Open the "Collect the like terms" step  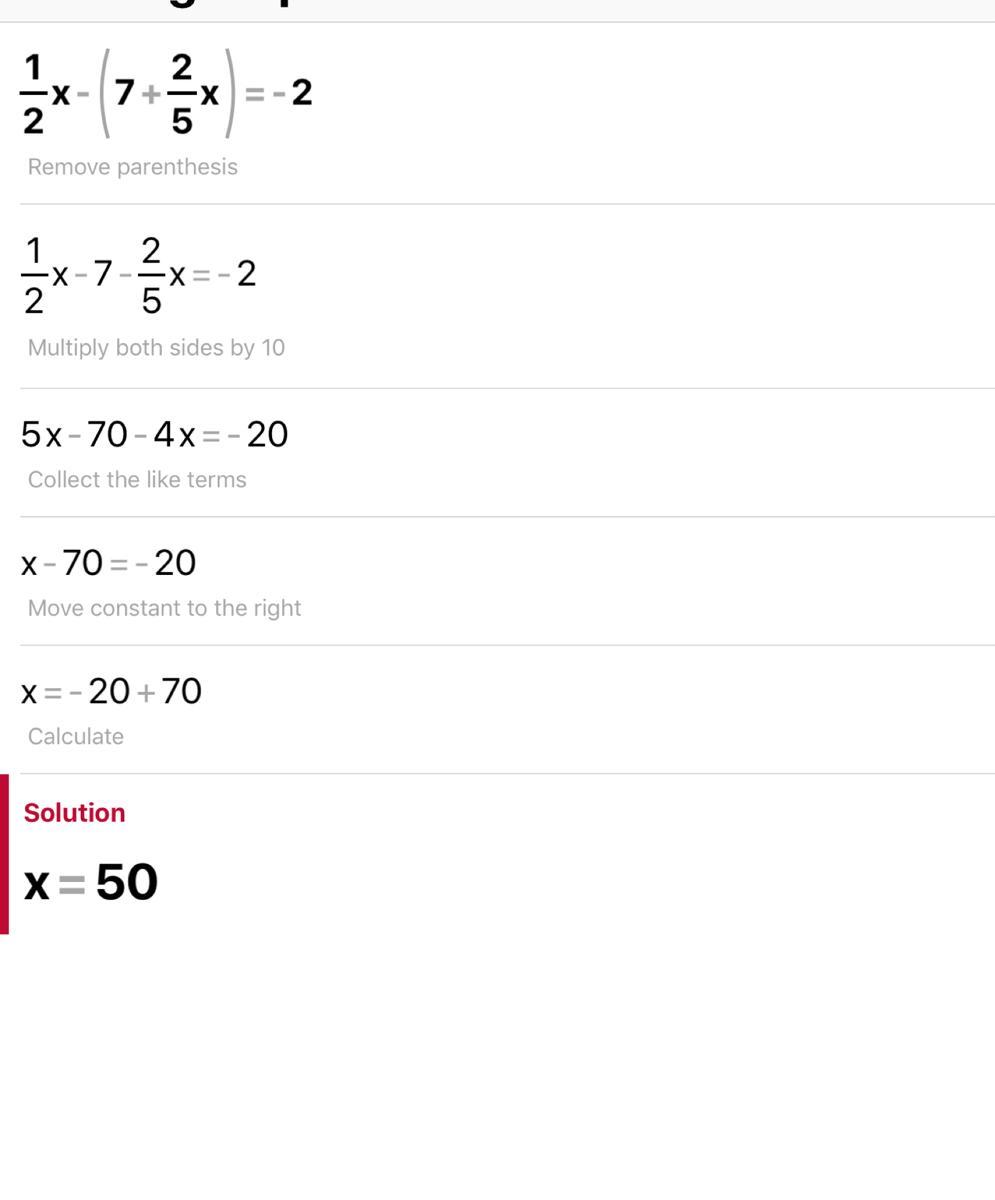tap(137, 480)
